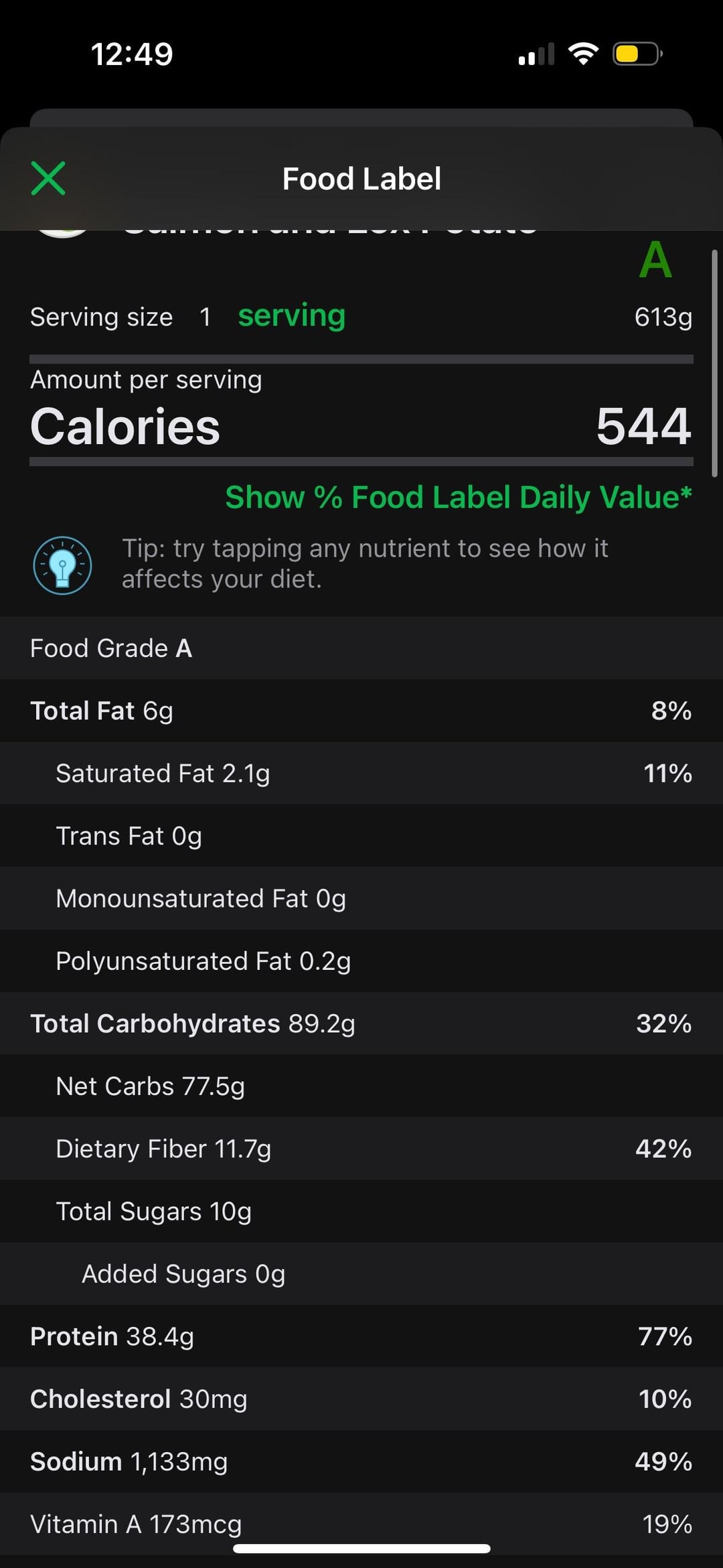View Dietary Fiber details
This screenshot has width=723, height=1568.
(361, 1149)
